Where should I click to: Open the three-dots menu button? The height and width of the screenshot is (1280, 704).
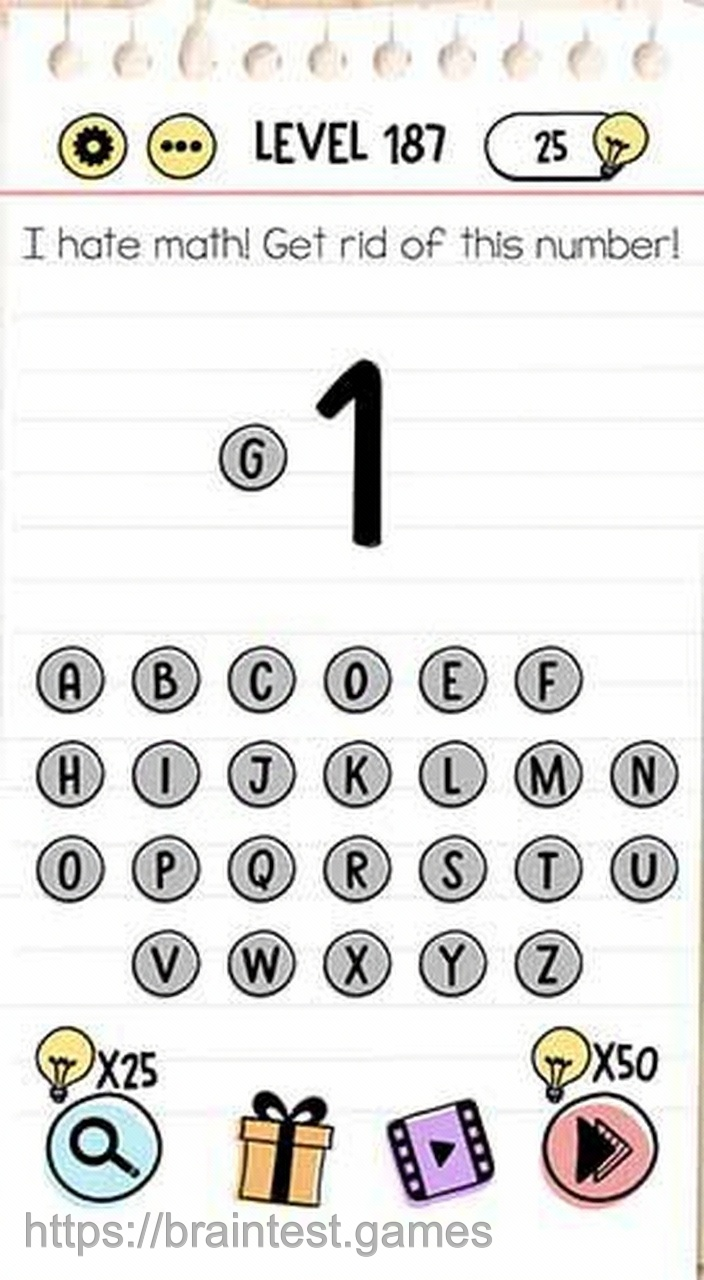tap(181, 148)
